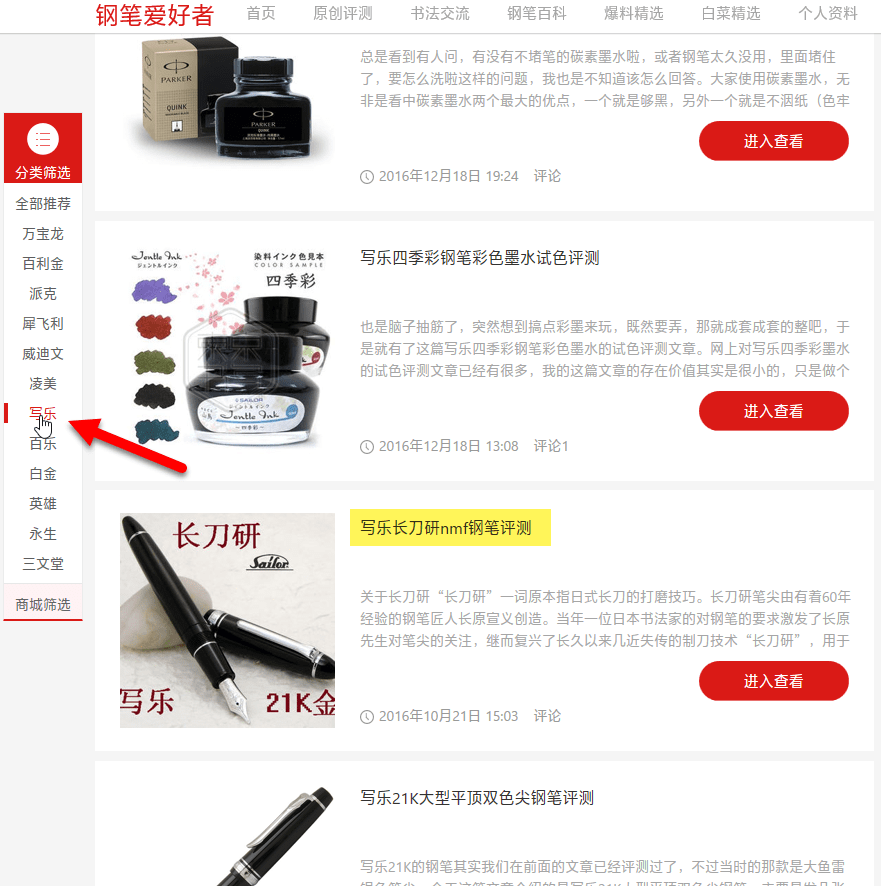Filter articles by 百利金
This screenshot has width=881, height=886.
(x=43, y=264)
